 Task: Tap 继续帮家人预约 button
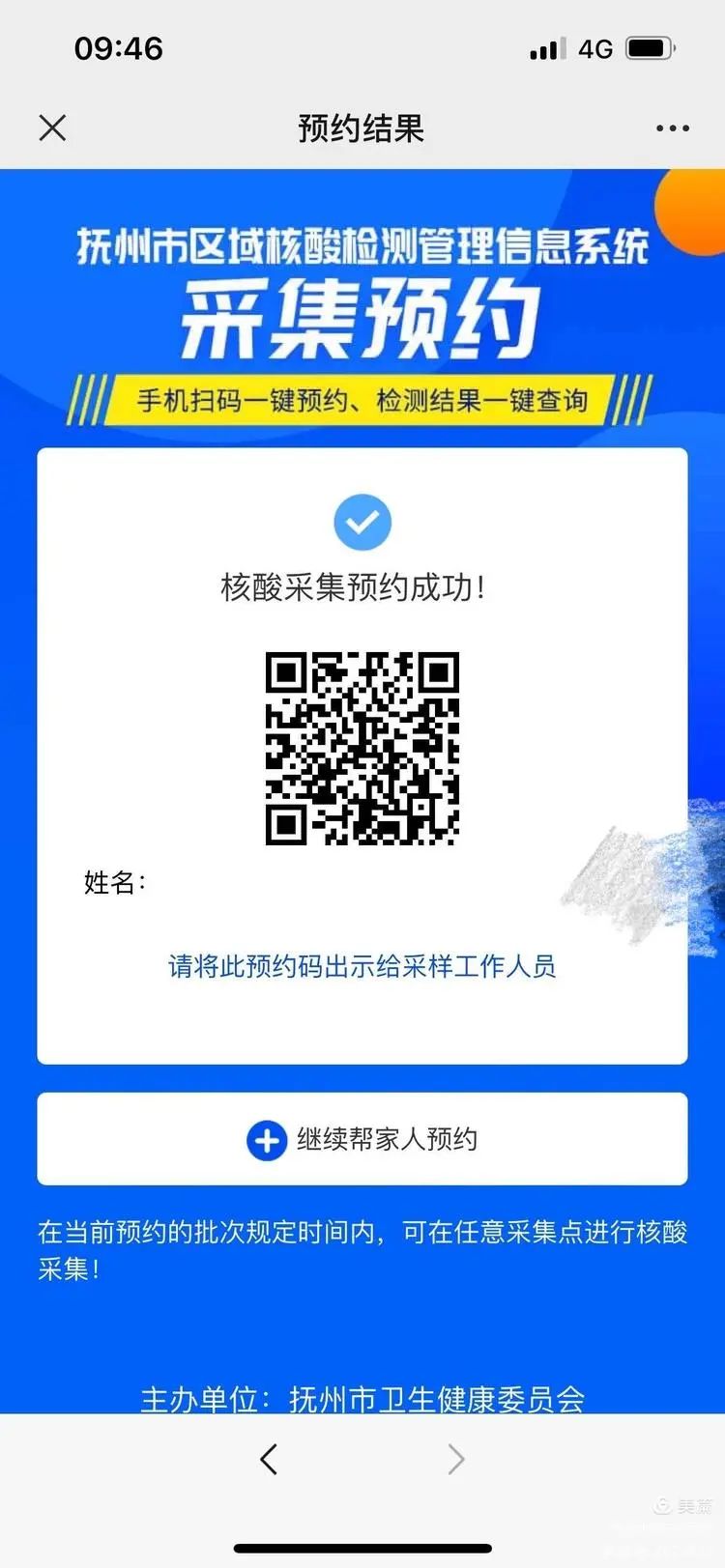pos(362,1139)
